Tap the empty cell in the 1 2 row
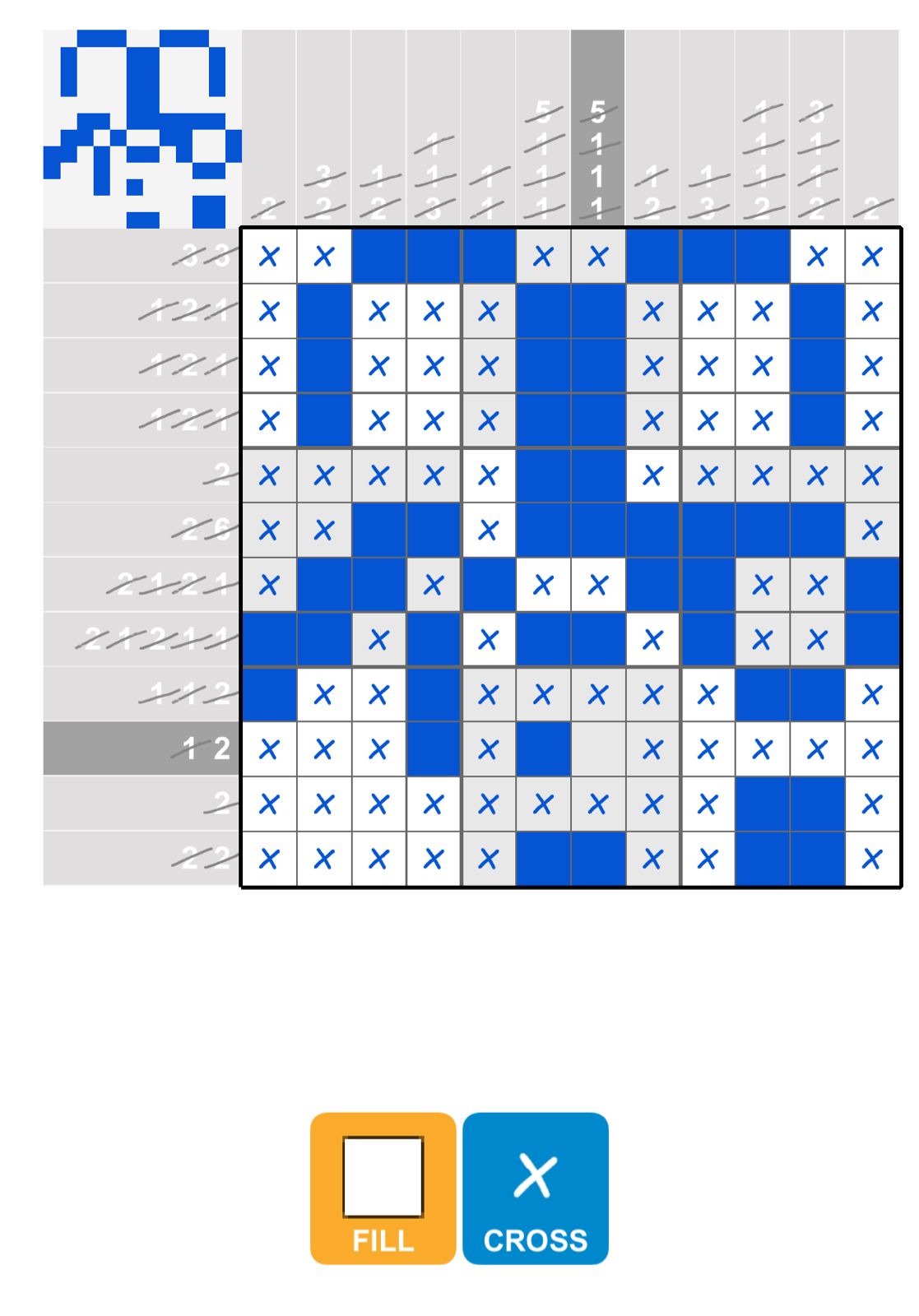 (597, 749)
